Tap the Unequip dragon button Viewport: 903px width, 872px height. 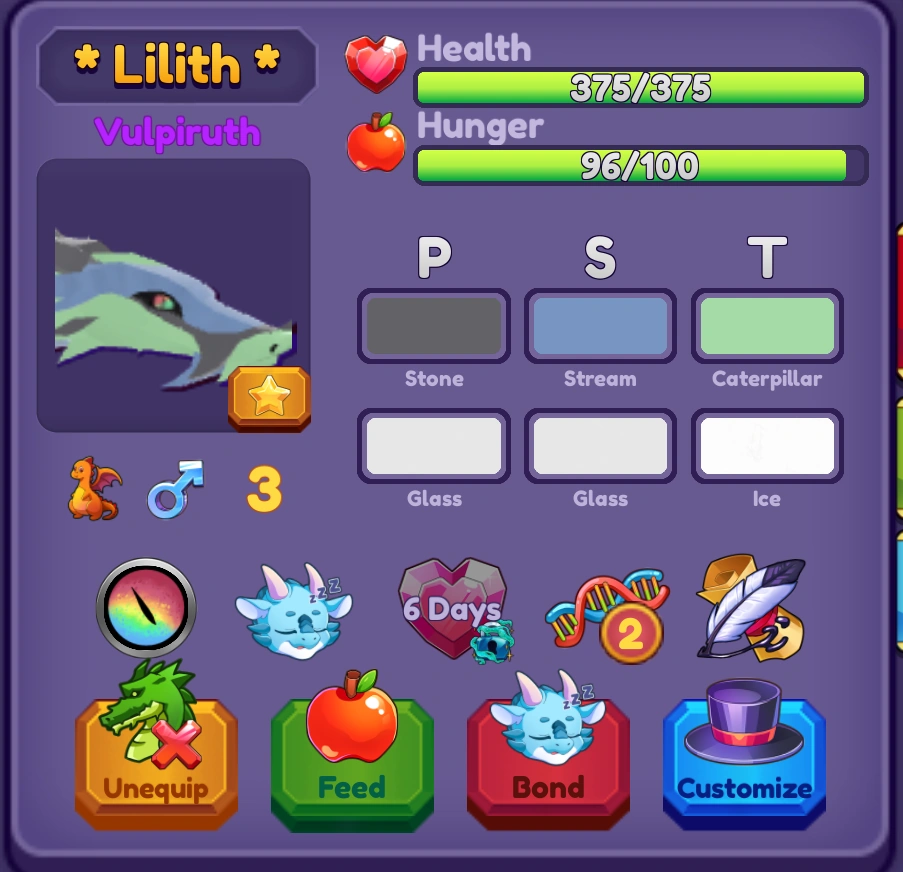(156, 762)
